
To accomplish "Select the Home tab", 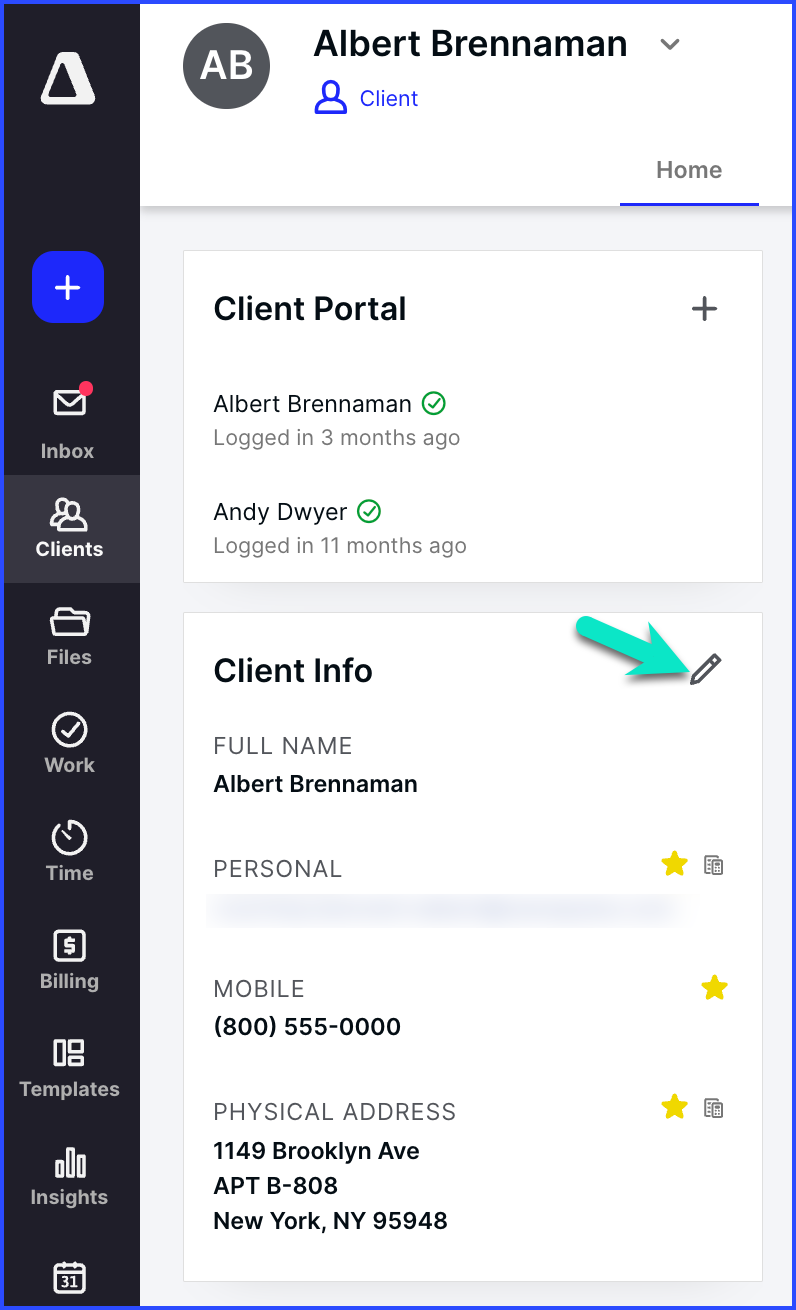I will pos(689,170).
